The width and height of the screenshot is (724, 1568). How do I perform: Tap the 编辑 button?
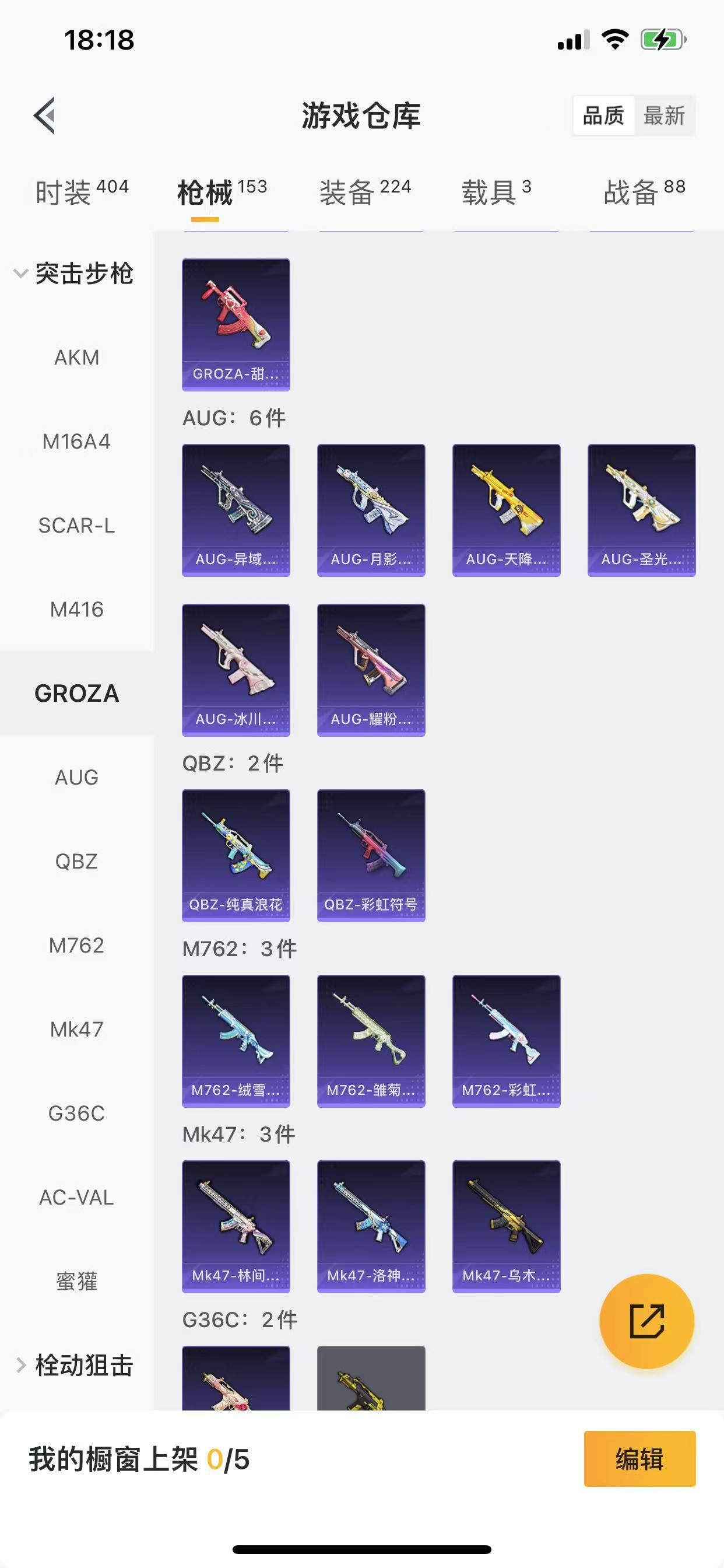click(639, 1459)
